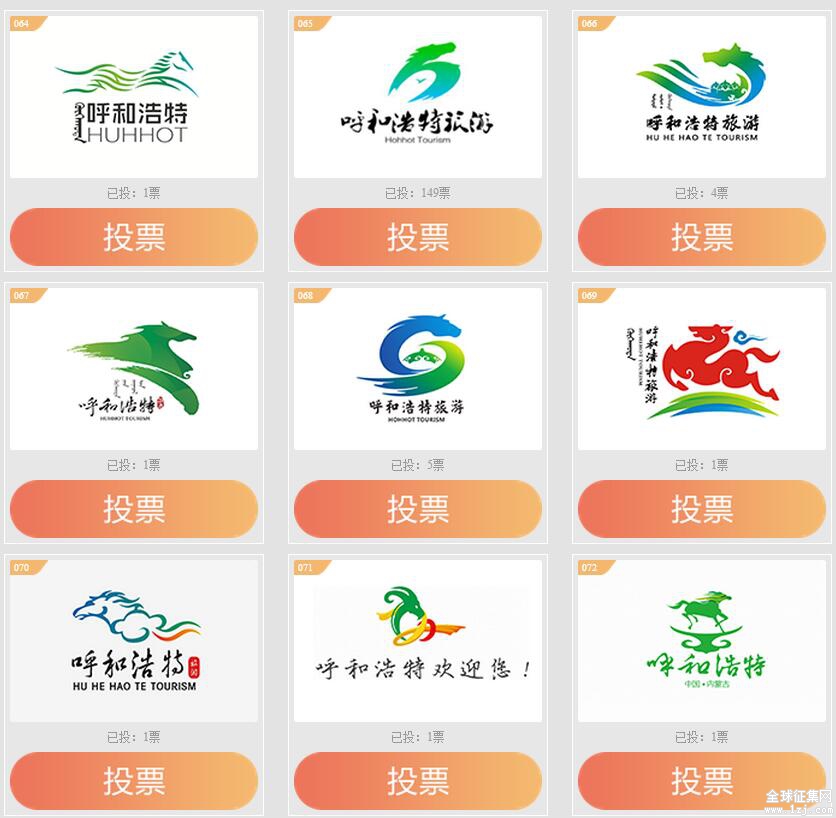Cast a vote for entry 065
The image size is (836, 818).
click(x=418, y=237)
